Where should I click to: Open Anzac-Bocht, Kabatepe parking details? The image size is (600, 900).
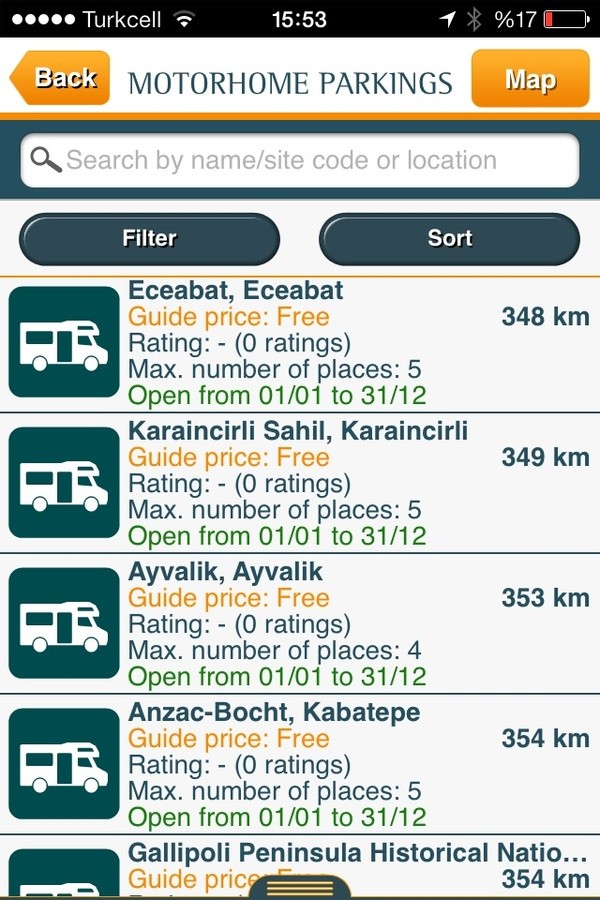point(300,765)
